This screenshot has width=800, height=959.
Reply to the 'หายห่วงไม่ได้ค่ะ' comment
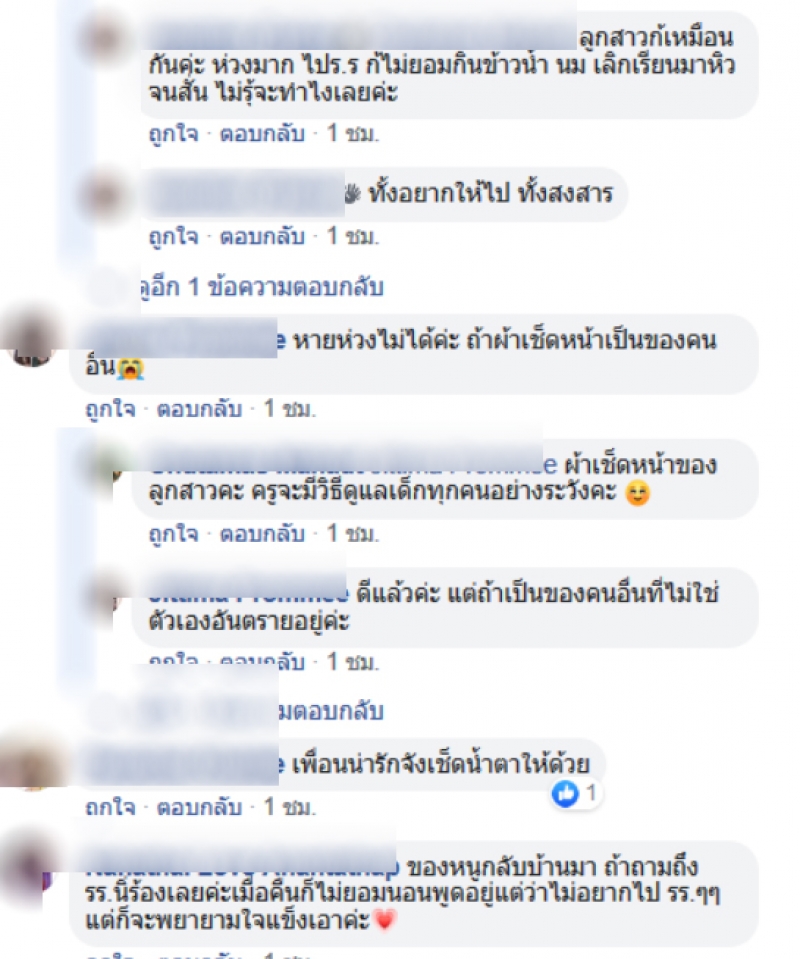coord(198,408)
